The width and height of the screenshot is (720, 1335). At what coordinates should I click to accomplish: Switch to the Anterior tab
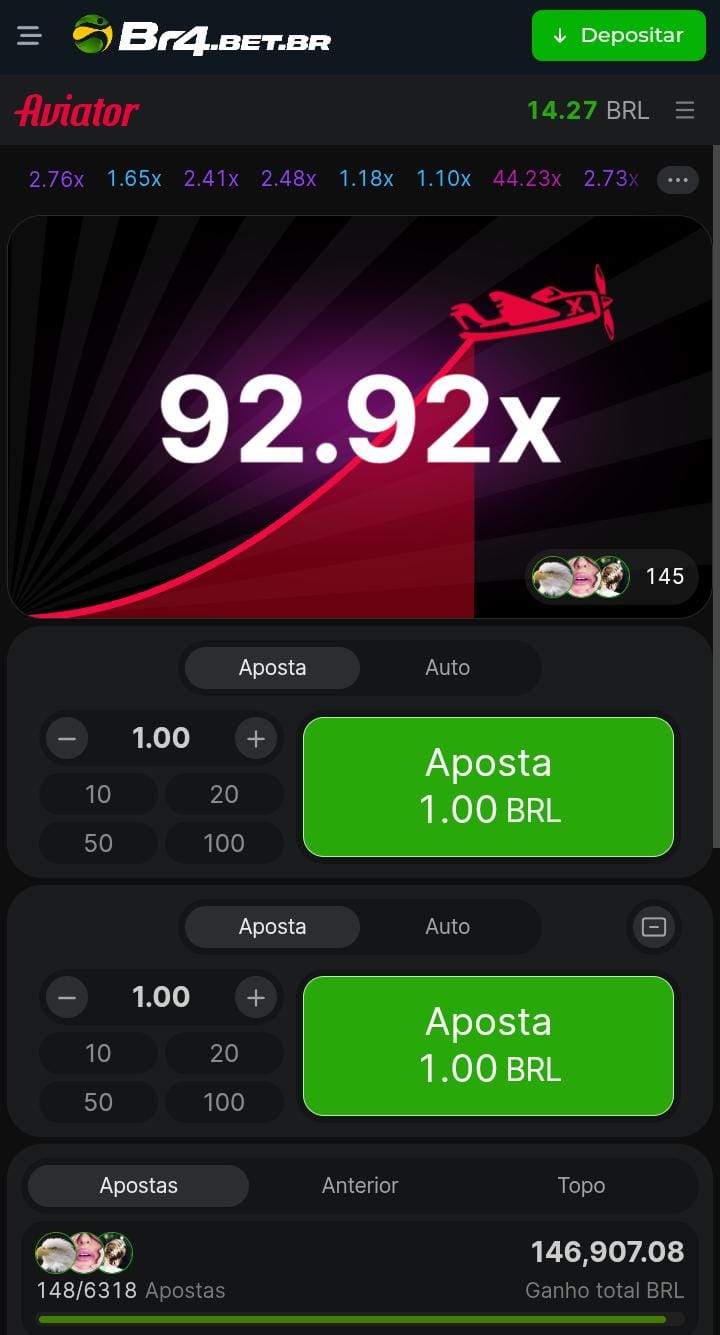click(x=360, y=1186)
